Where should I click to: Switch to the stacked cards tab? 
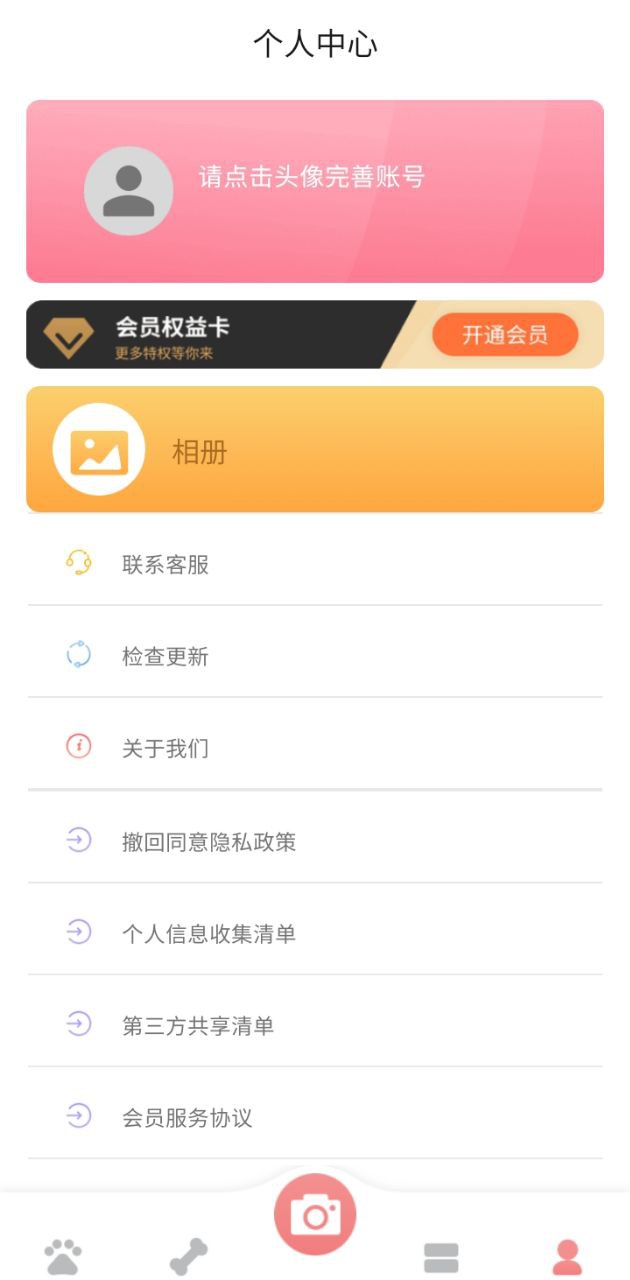(x=441, y=1257)
